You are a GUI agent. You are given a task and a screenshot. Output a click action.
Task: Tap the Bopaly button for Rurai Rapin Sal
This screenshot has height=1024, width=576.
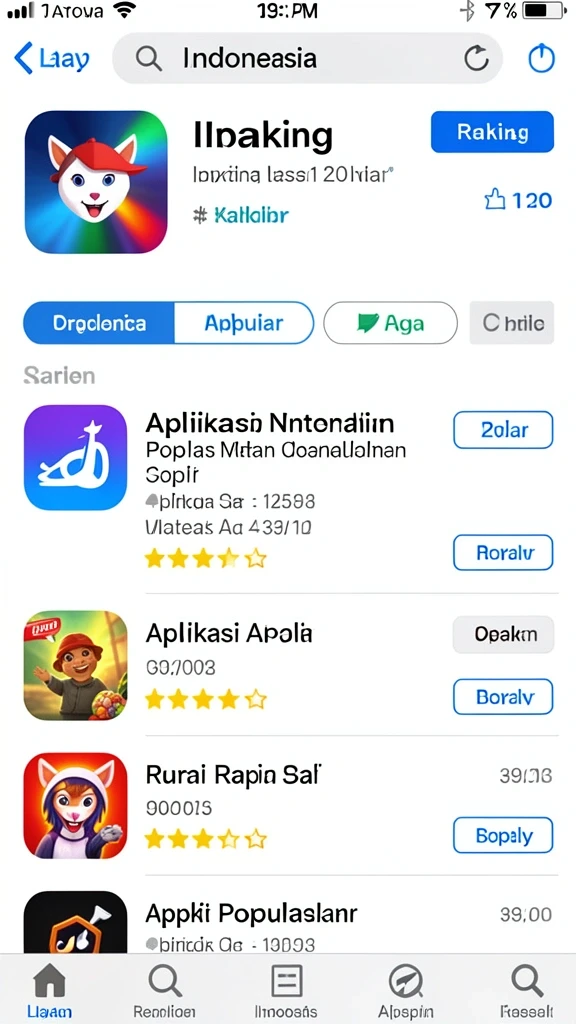pos(503,835)
